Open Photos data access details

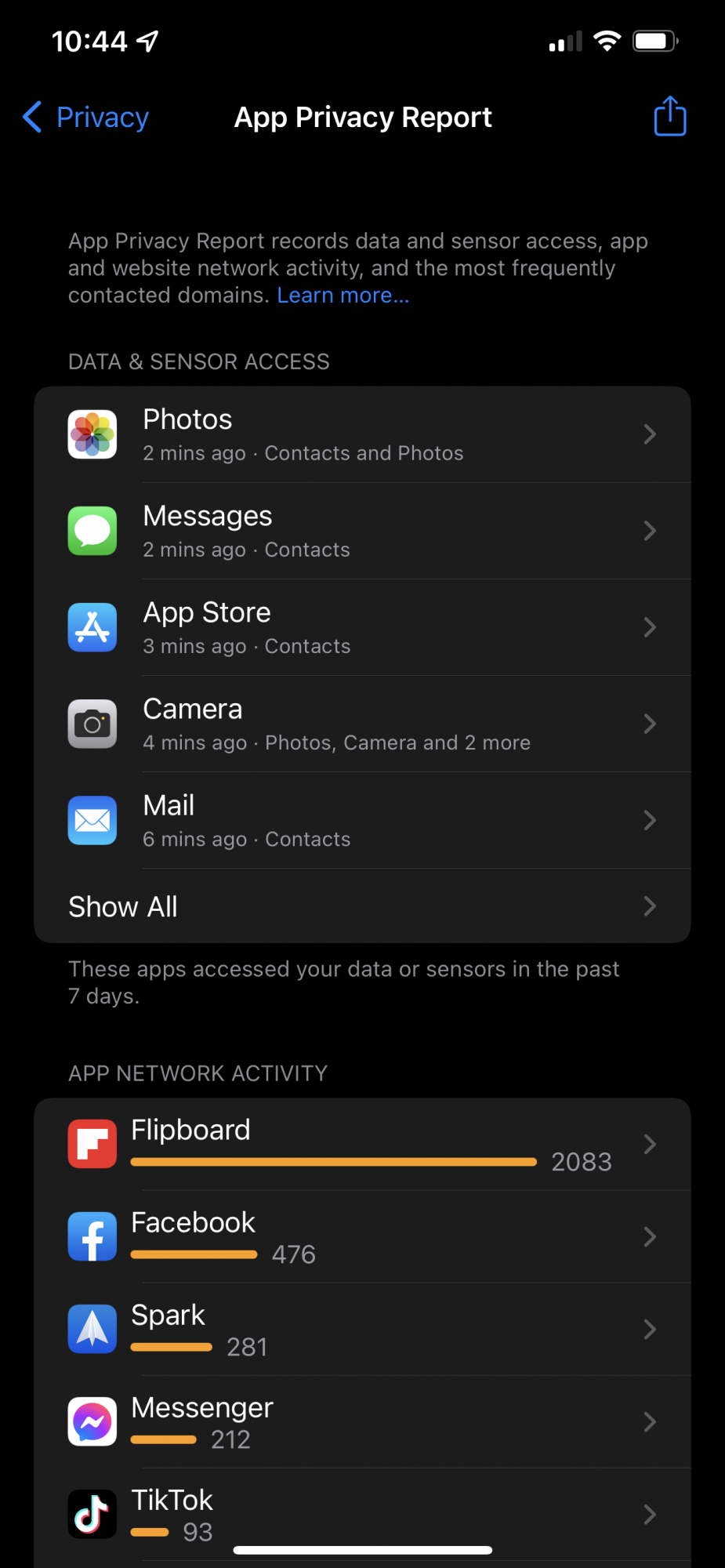pyautogui.click(x=362, y=434)
